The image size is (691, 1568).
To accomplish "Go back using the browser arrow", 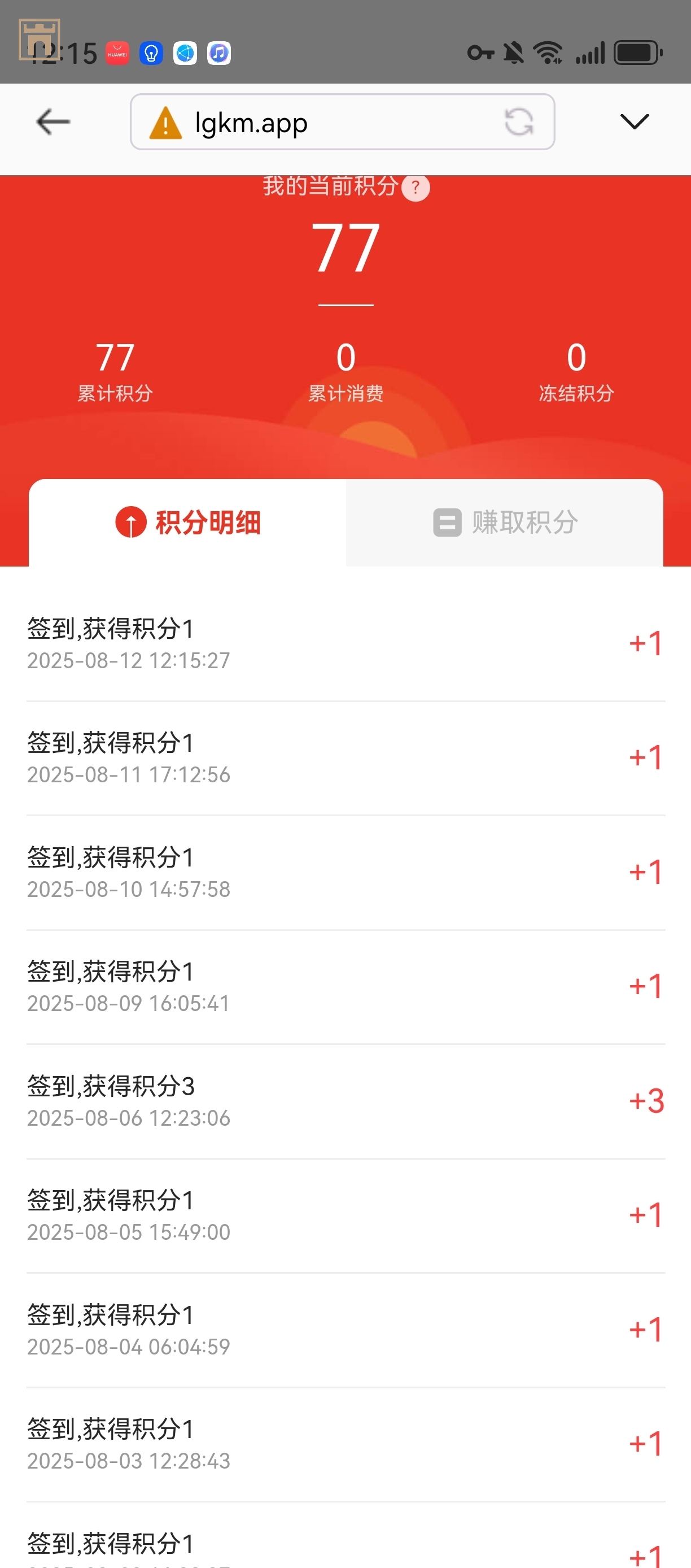I will (x=53, y=122).
